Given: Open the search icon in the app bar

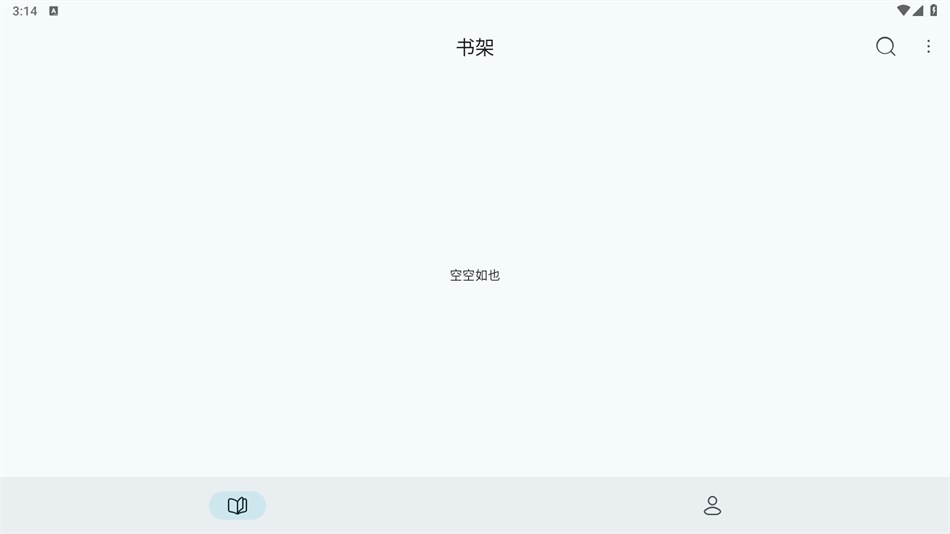Looking at the screenshot, I should (885, 47).
